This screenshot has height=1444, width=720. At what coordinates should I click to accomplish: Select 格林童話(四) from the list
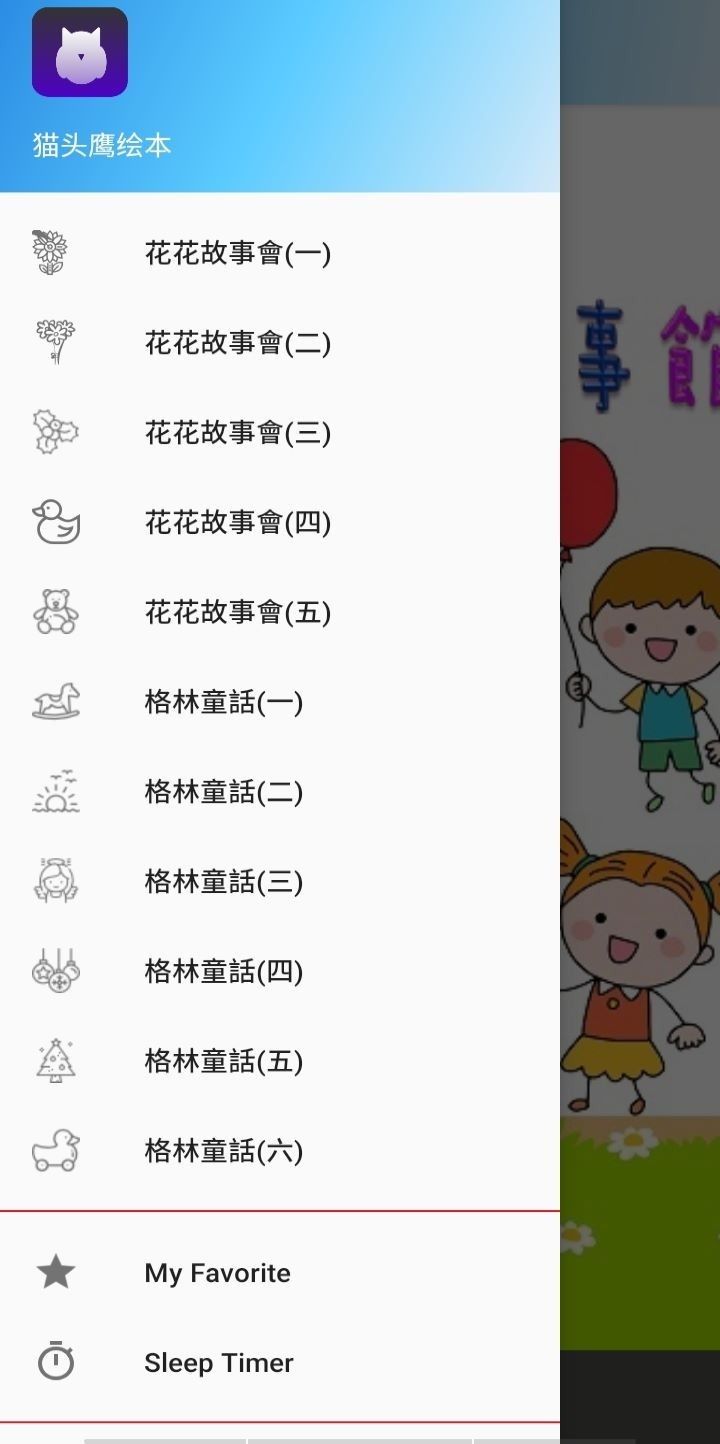pos(224,971)
